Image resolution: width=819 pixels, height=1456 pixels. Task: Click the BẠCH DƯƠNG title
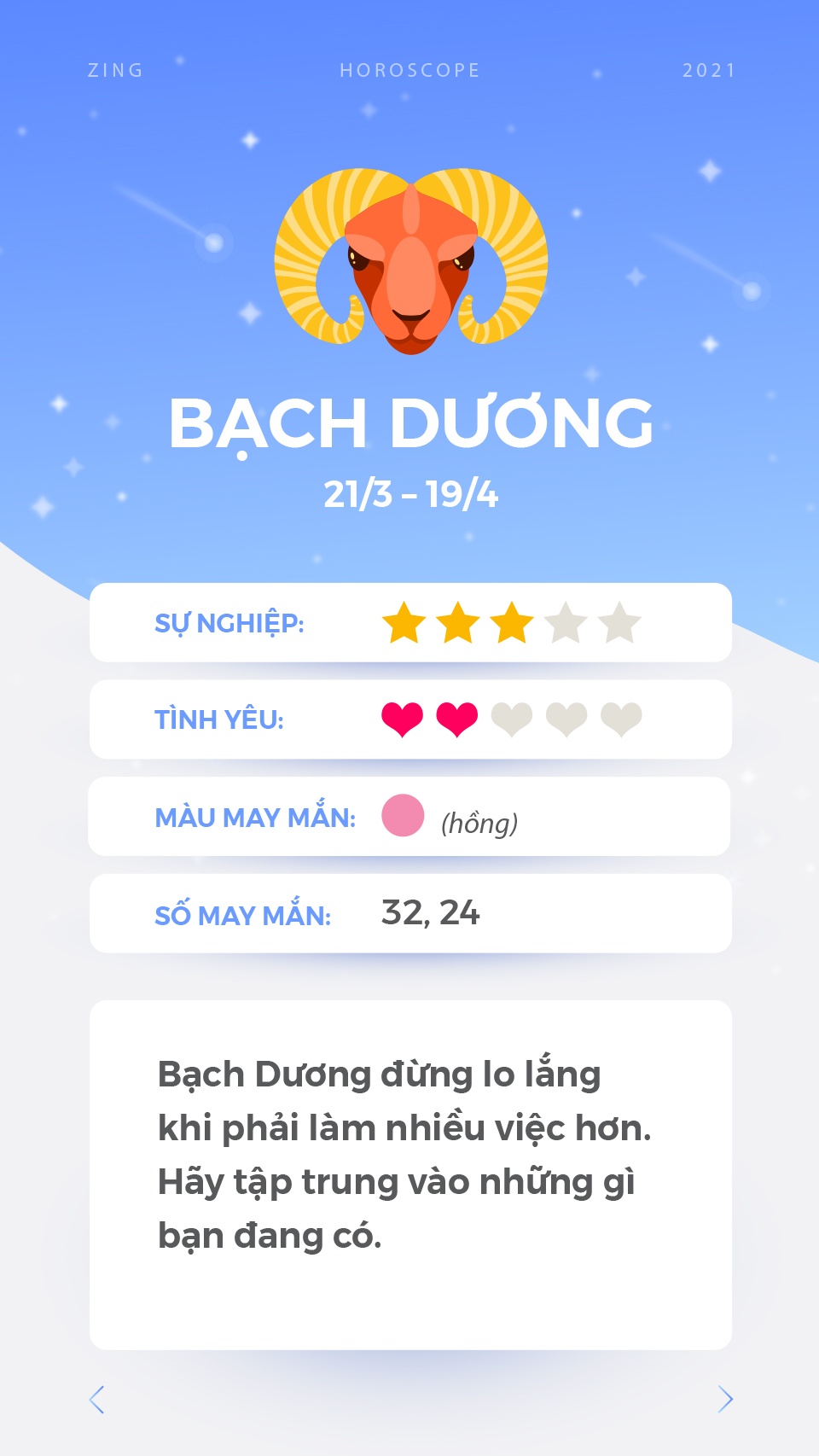[409, 424]
